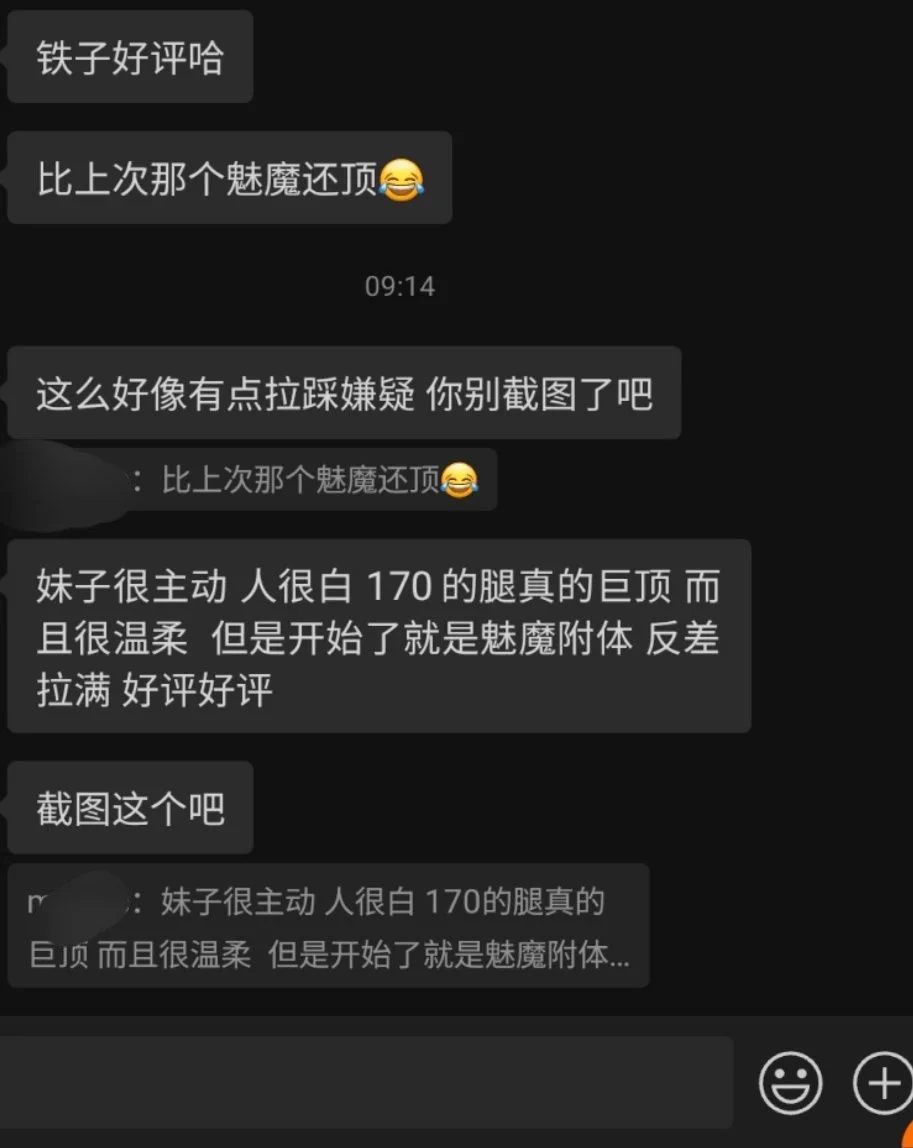Open the emoji picker

790,1082
